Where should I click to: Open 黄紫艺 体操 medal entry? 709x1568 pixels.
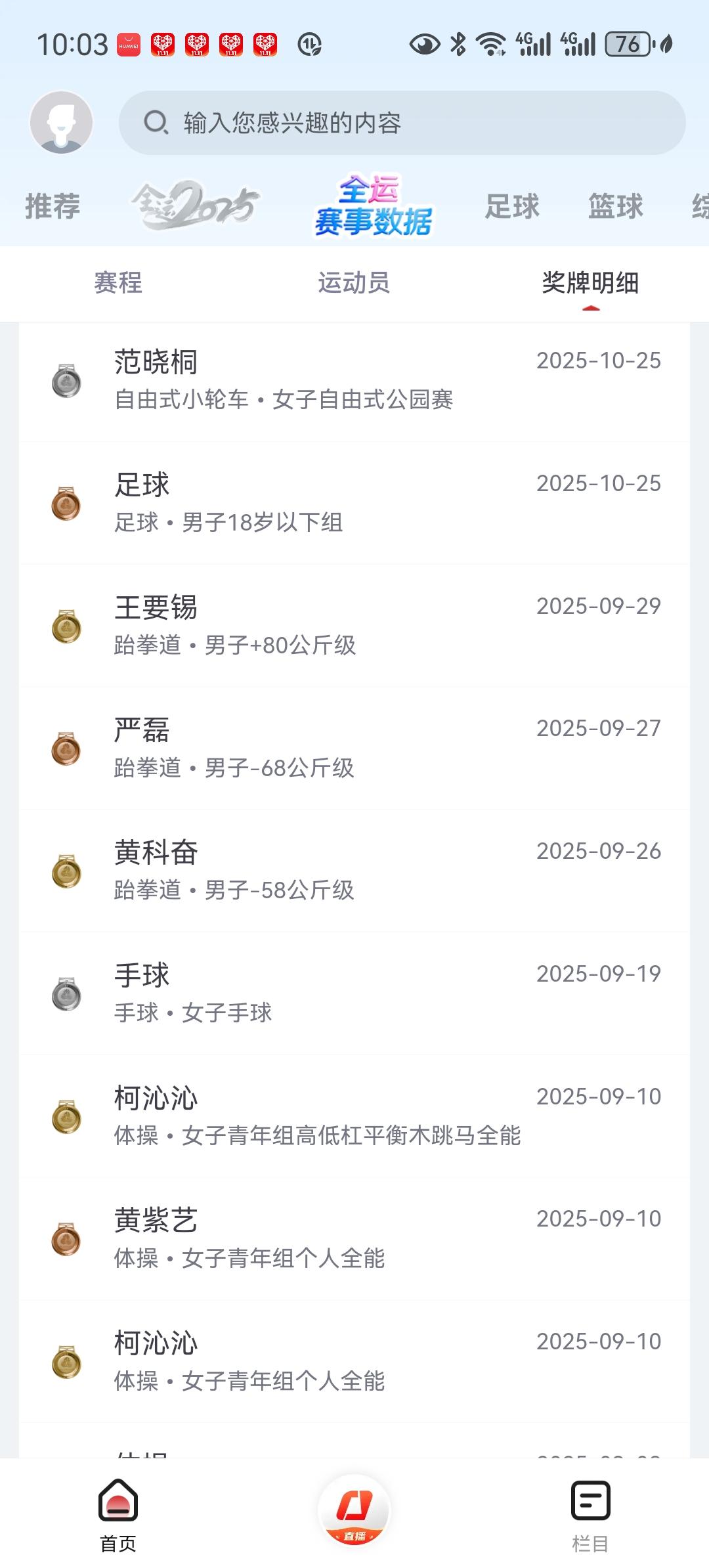(x=354, y=1239)
